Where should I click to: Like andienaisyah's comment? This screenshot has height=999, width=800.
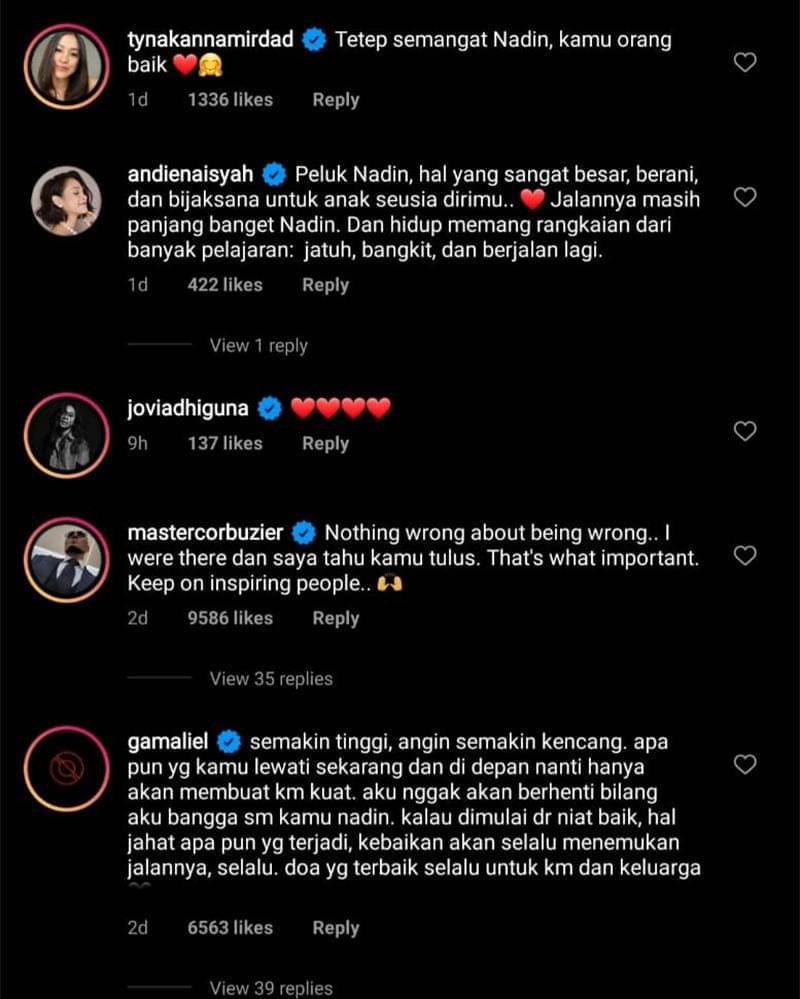745,197
